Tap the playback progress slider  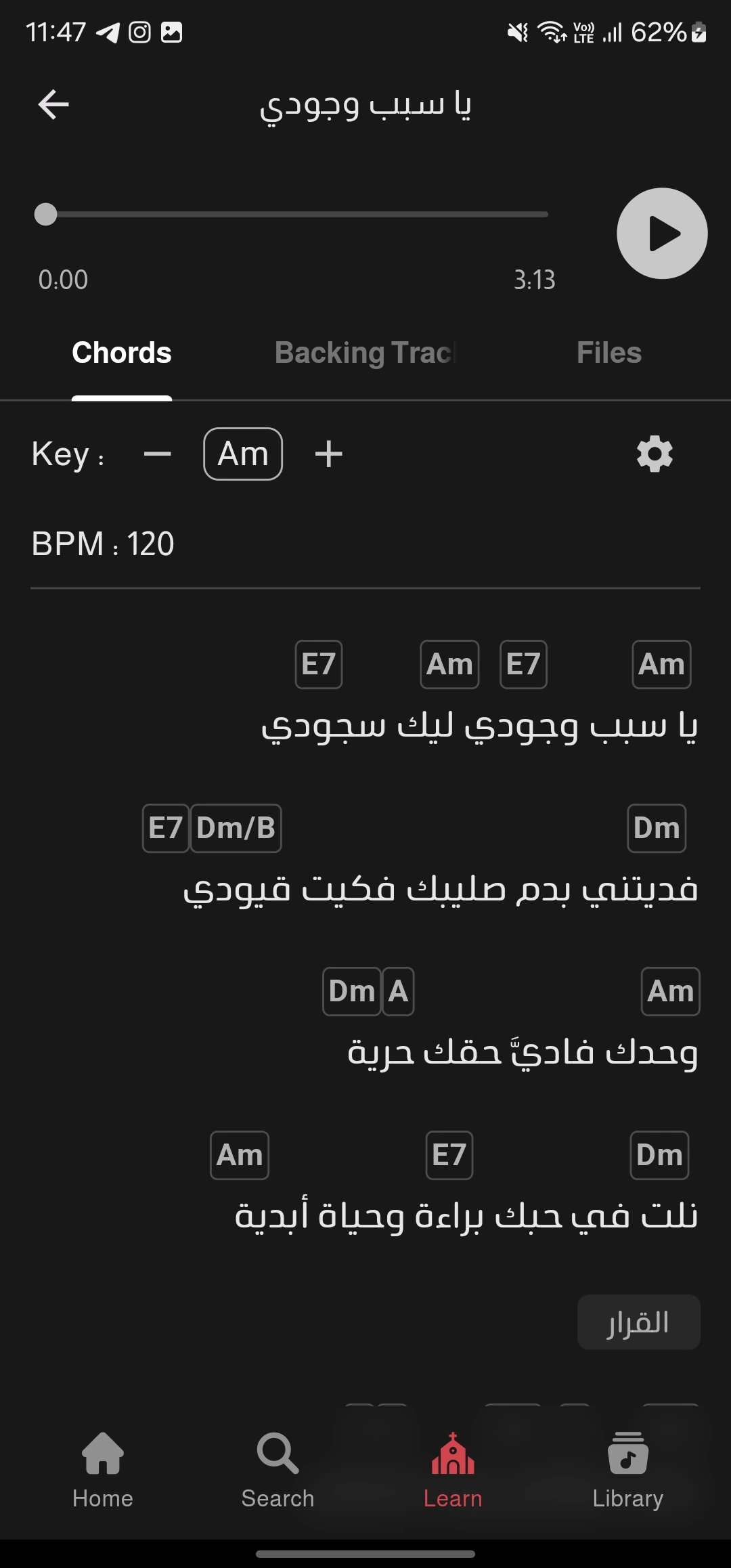click(x=298, y=215)
